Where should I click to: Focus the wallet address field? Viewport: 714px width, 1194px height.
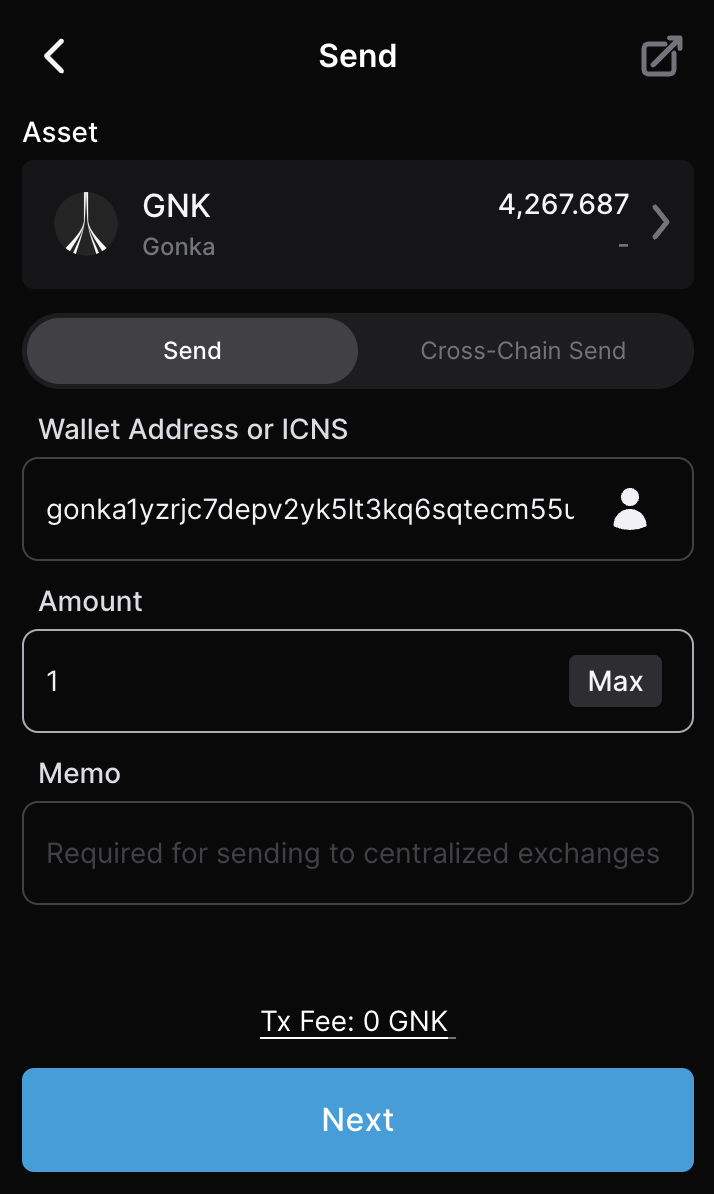[x=310, y=510]
